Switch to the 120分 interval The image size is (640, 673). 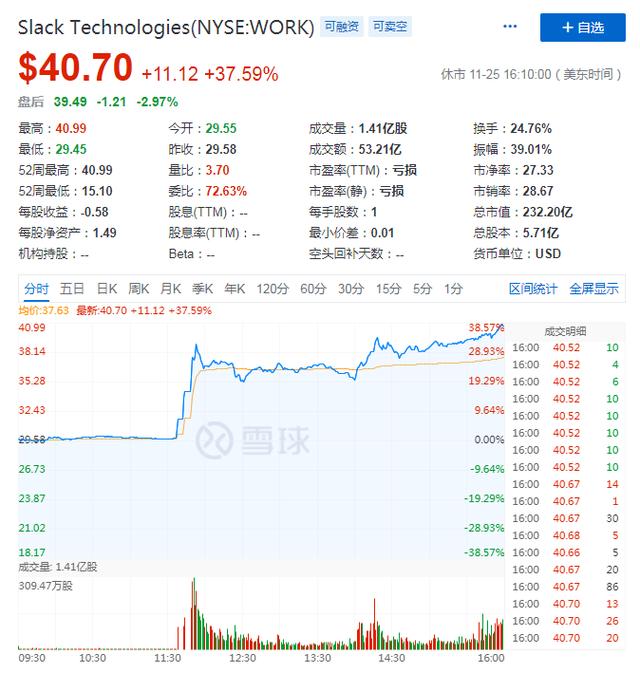pos(272,289)
